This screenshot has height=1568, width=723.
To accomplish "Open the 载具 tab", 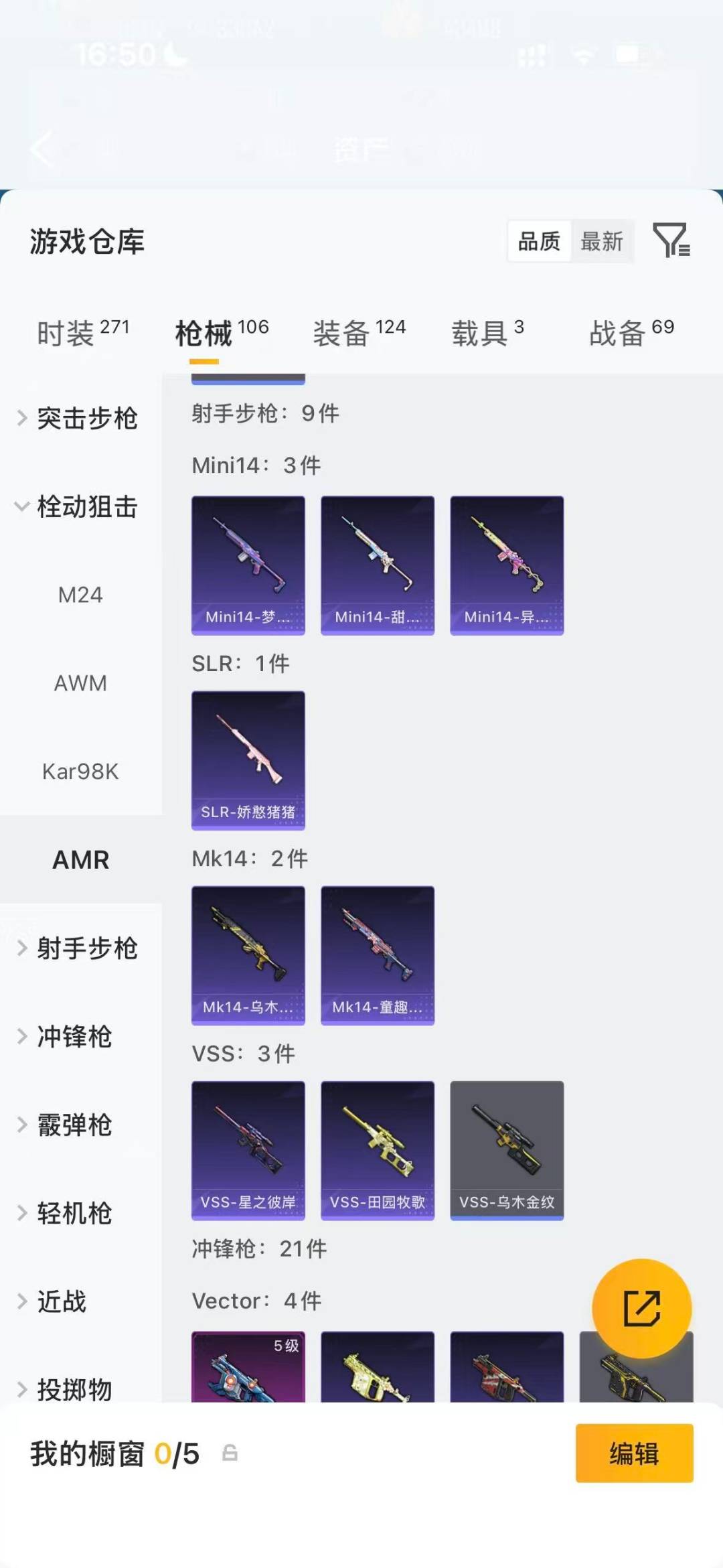I will [x=483, y=333].
